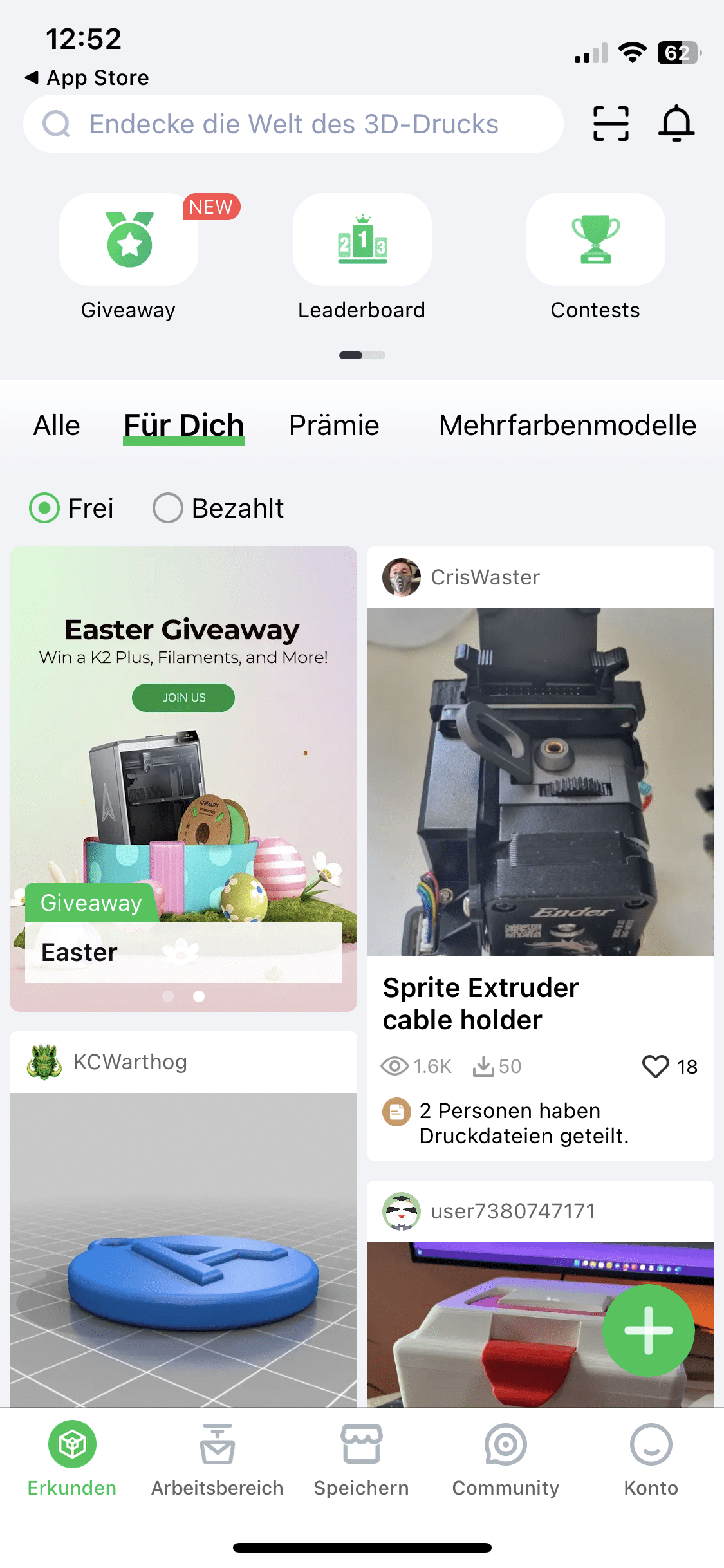The height and width of the screenshot is (1568, 724).
Task: Open the notifications bell
Action: (x=676, y=123)
